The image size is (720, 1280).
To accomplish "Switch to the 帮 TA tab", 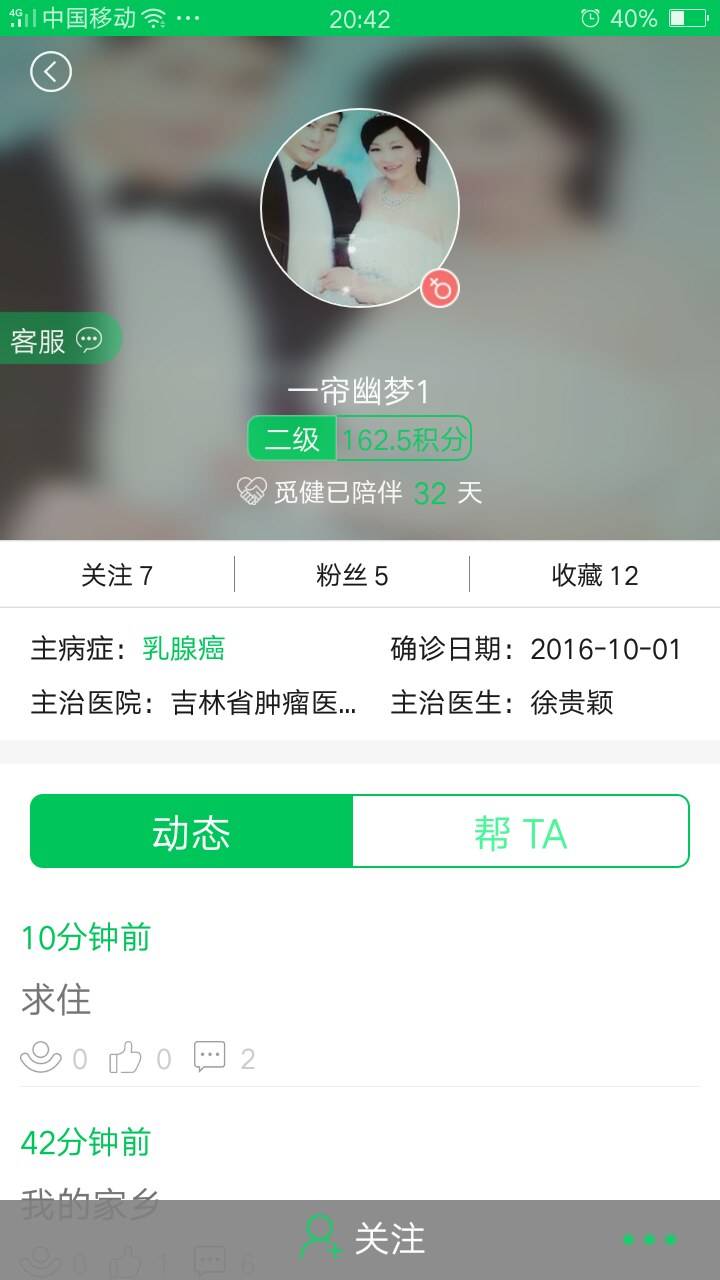I will pos(520,831).
